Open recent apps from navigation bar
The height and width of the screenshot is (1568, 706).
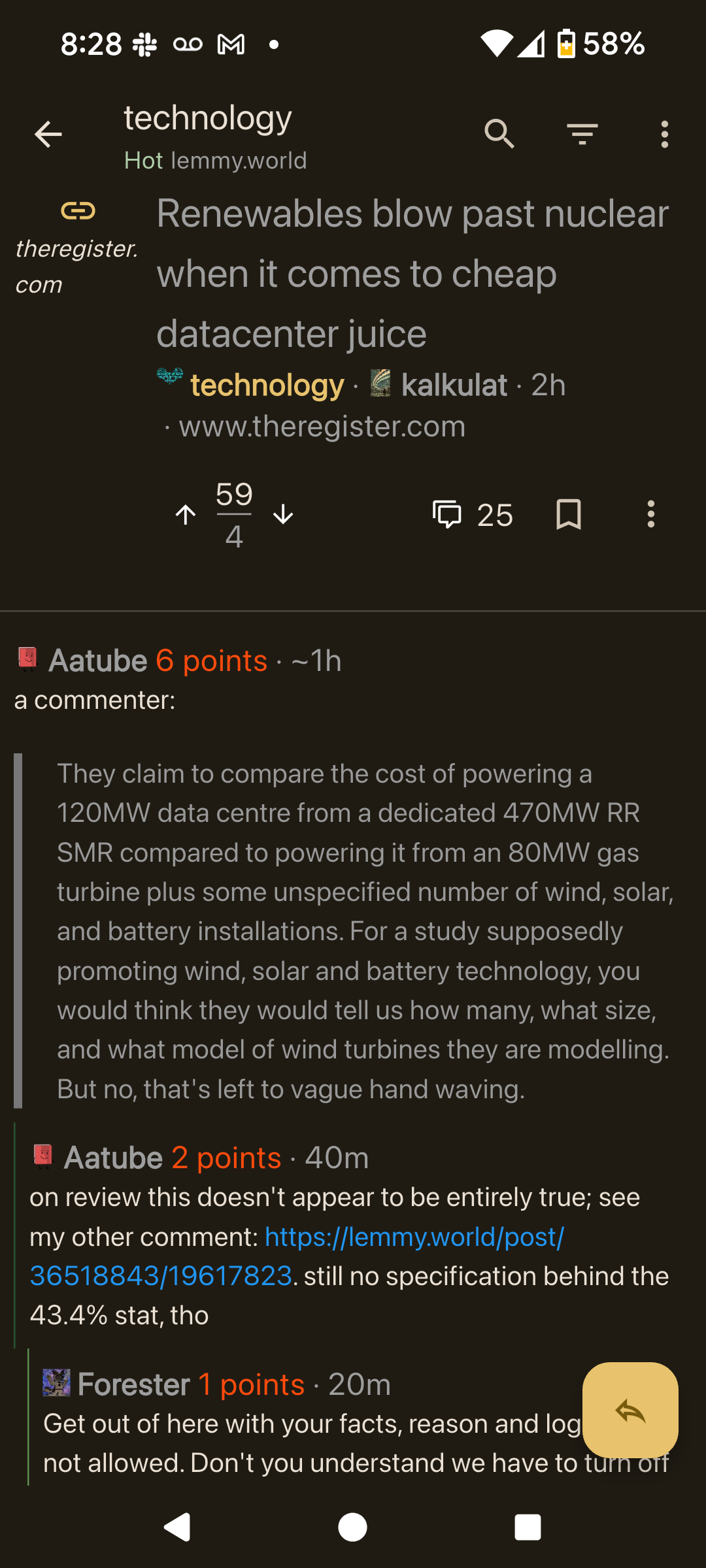click(528, 1527)
